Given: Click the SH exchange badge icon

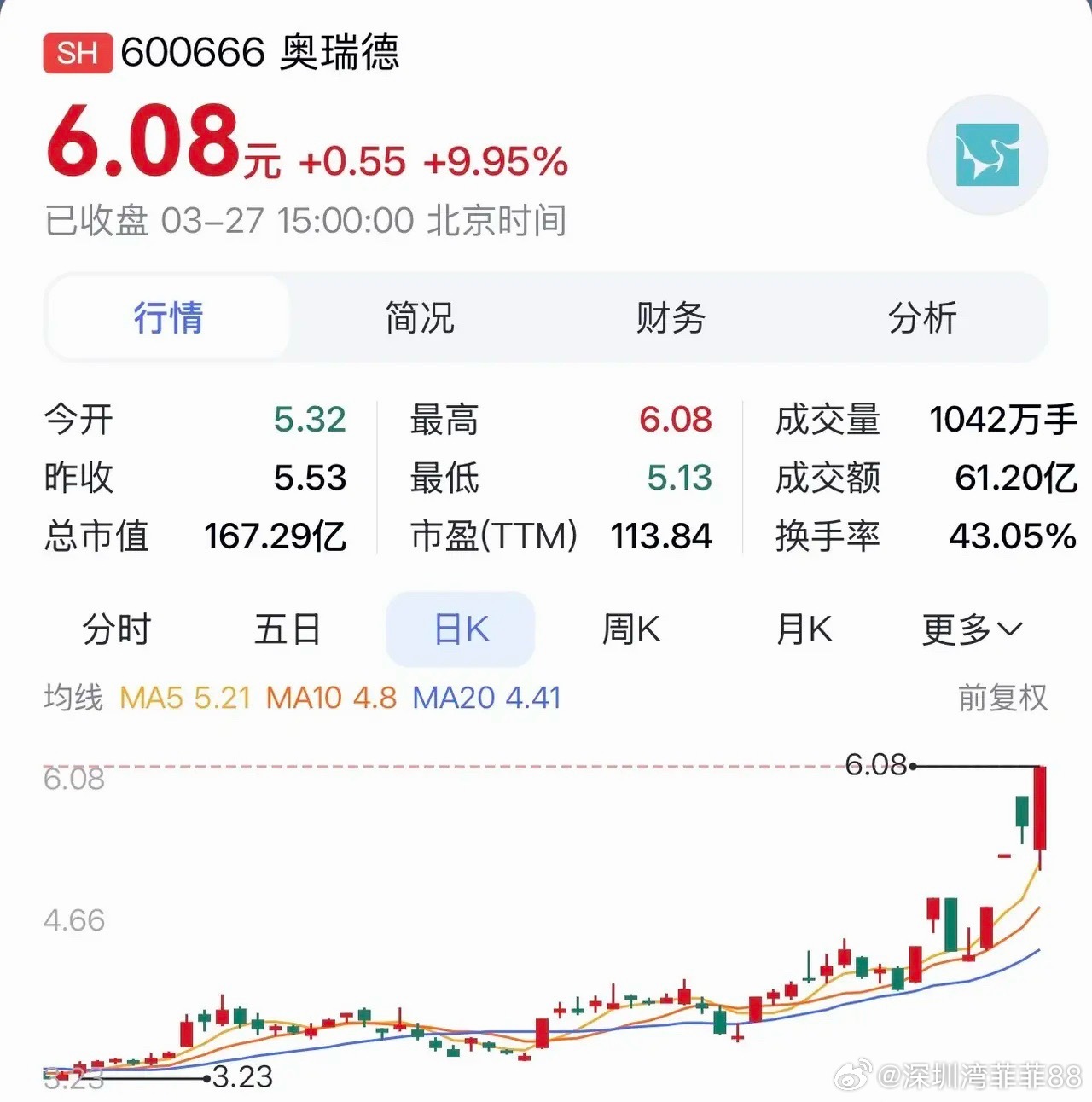Looking at the screenshot, I should [x=76, y=53].
